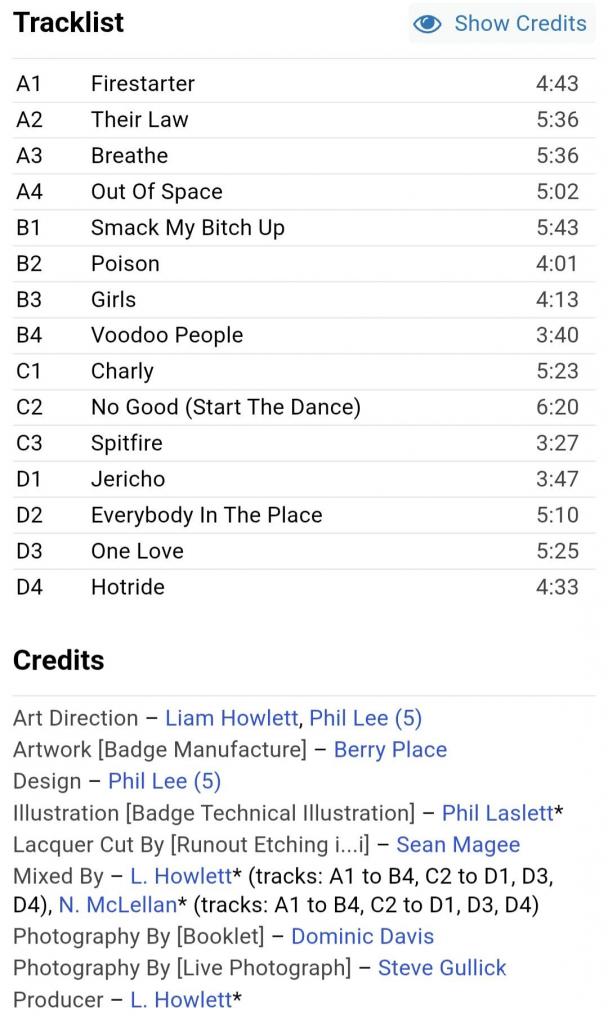View Sean Magee's profile

coord(458,845)
